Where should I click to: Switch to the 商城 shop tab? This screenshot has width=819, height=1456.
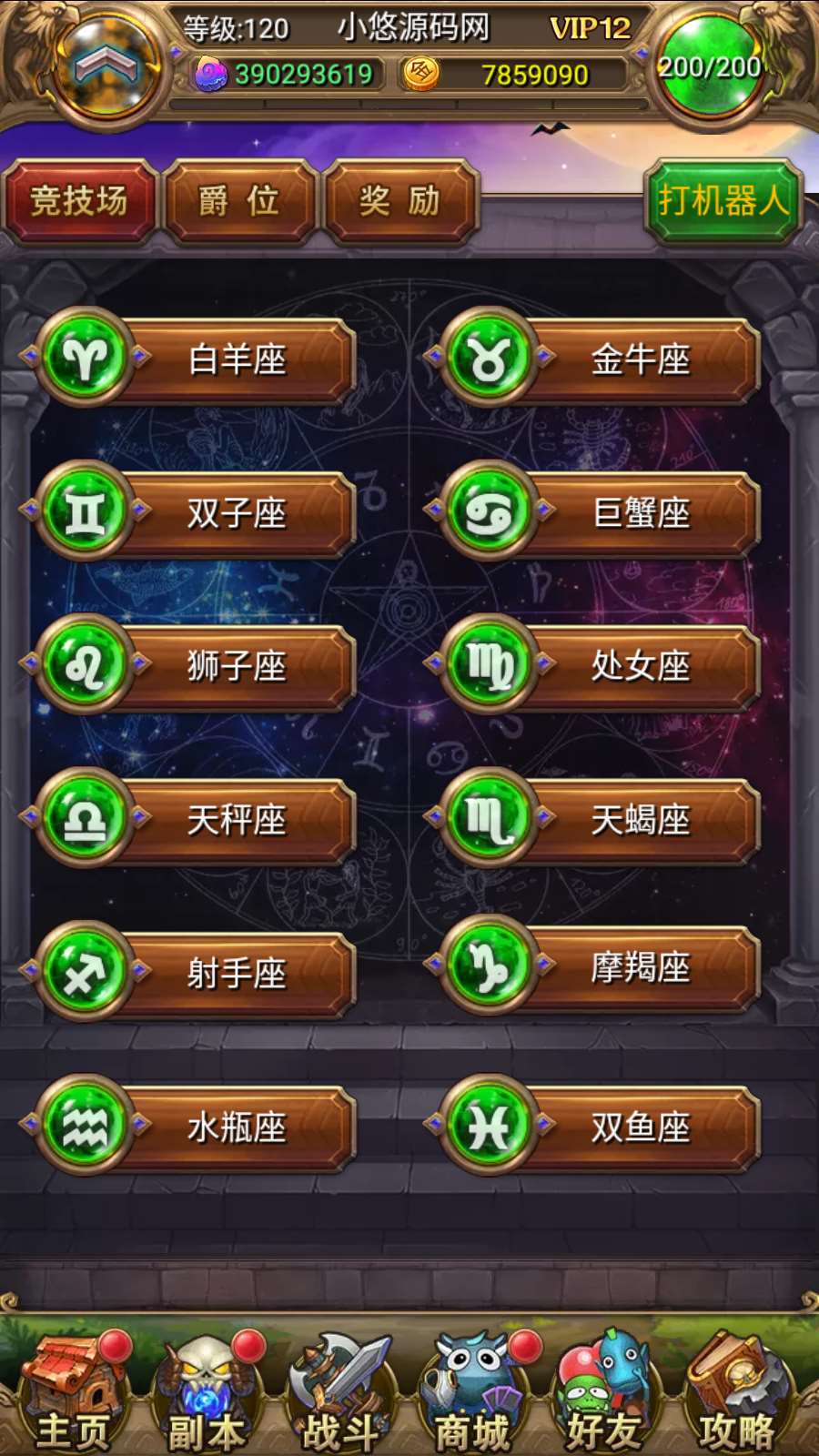471,1397
